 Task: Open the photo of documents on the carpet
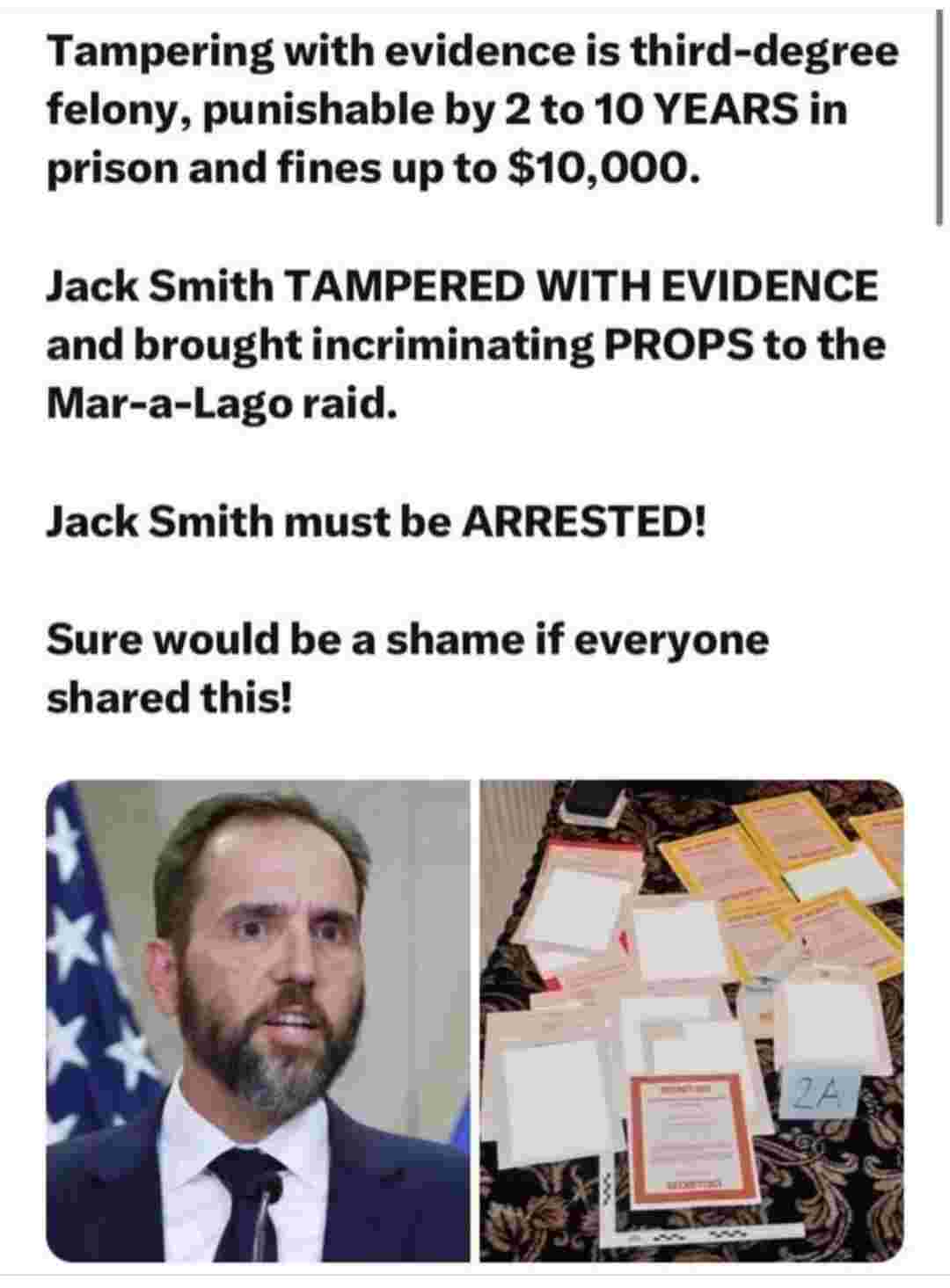[x=691, y=1020]
